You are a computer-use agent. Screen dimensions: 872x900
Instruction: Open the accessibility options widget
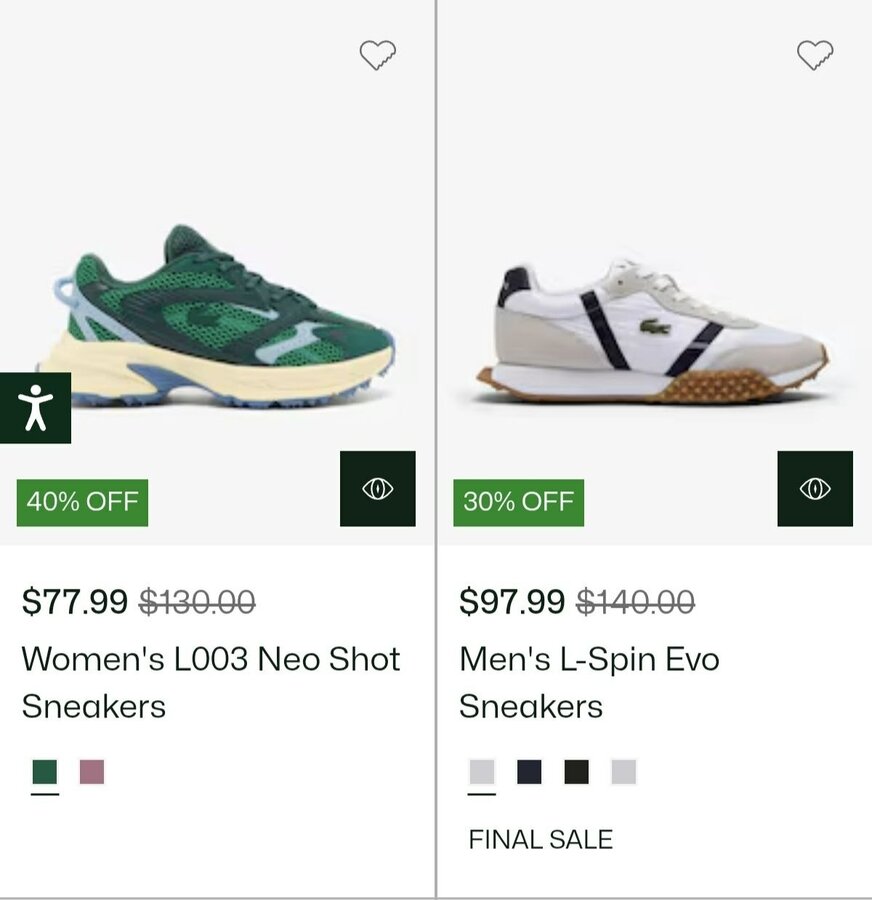(x=36, y=408)
